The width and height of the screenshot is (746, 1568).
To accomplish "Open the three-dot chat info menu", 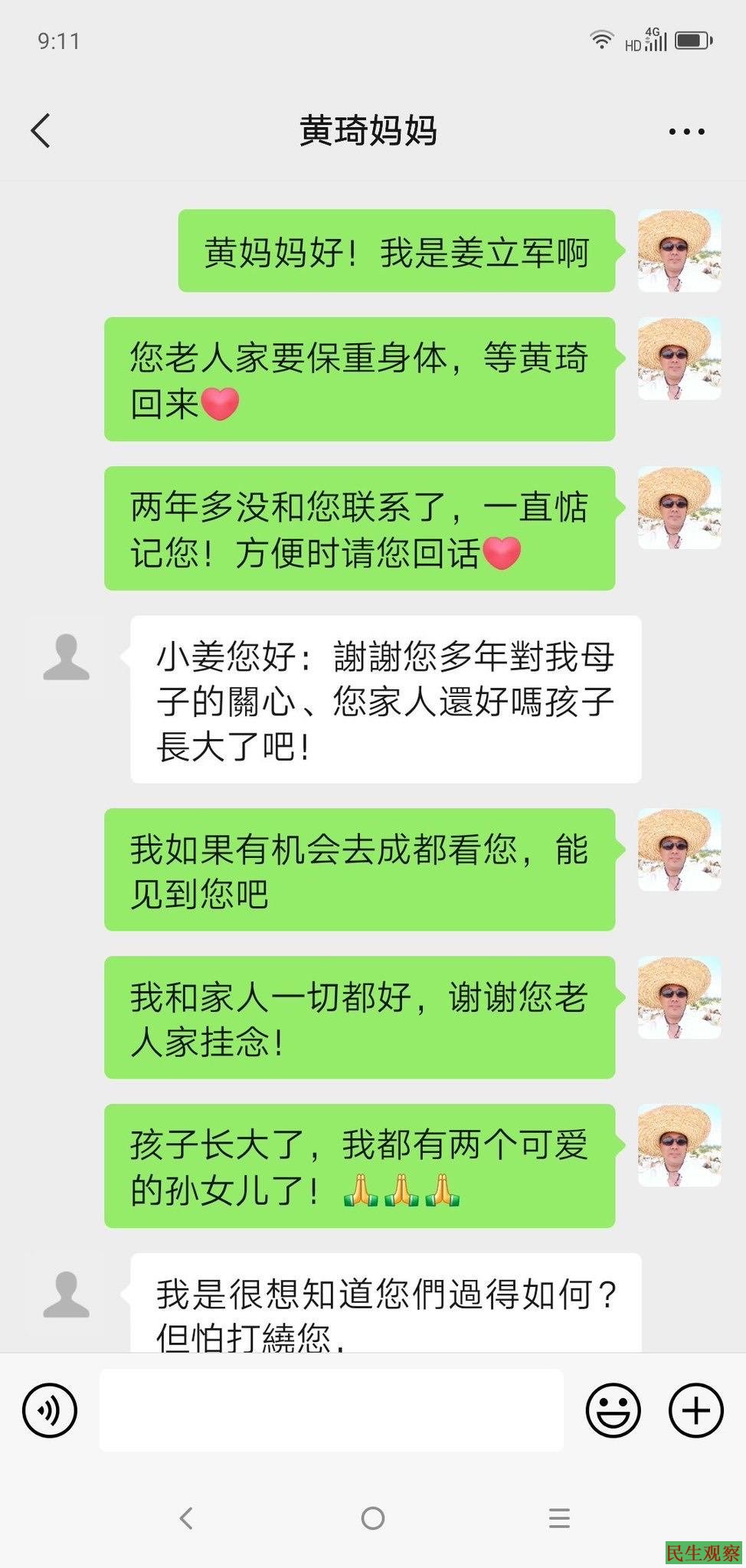I will [686, 132].
